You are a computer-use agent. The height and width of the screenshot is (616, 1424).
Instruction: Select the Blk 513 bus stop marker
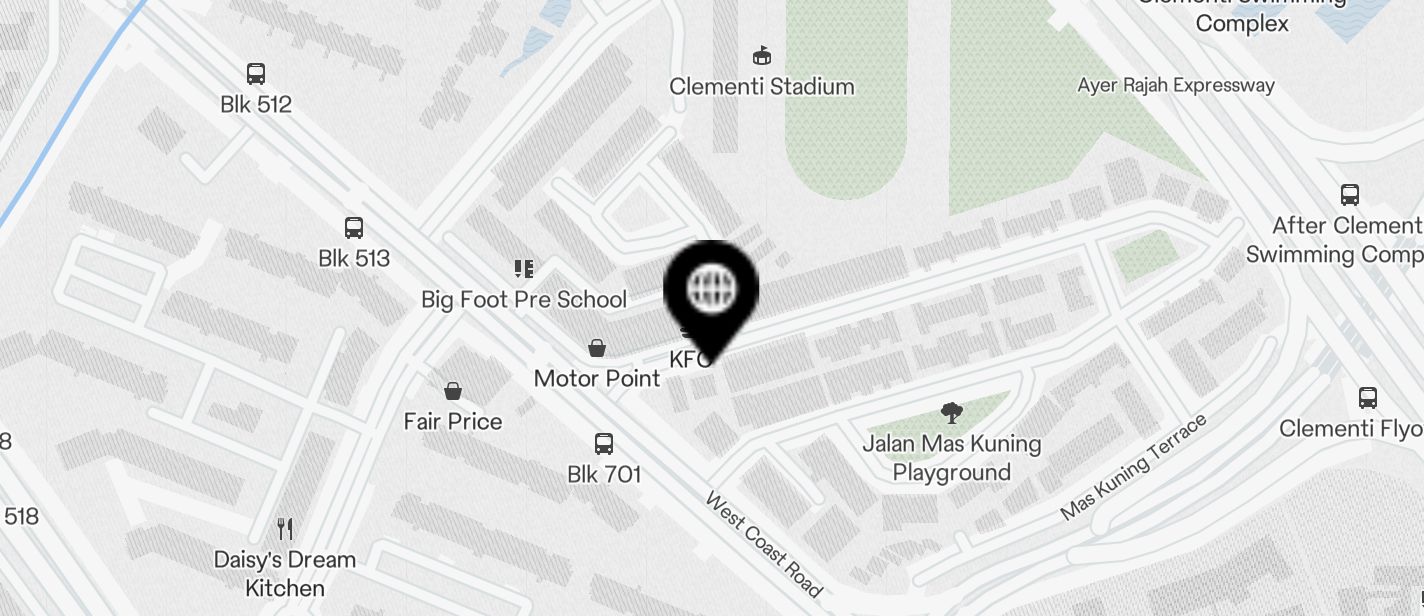click(x=354, y=228)
